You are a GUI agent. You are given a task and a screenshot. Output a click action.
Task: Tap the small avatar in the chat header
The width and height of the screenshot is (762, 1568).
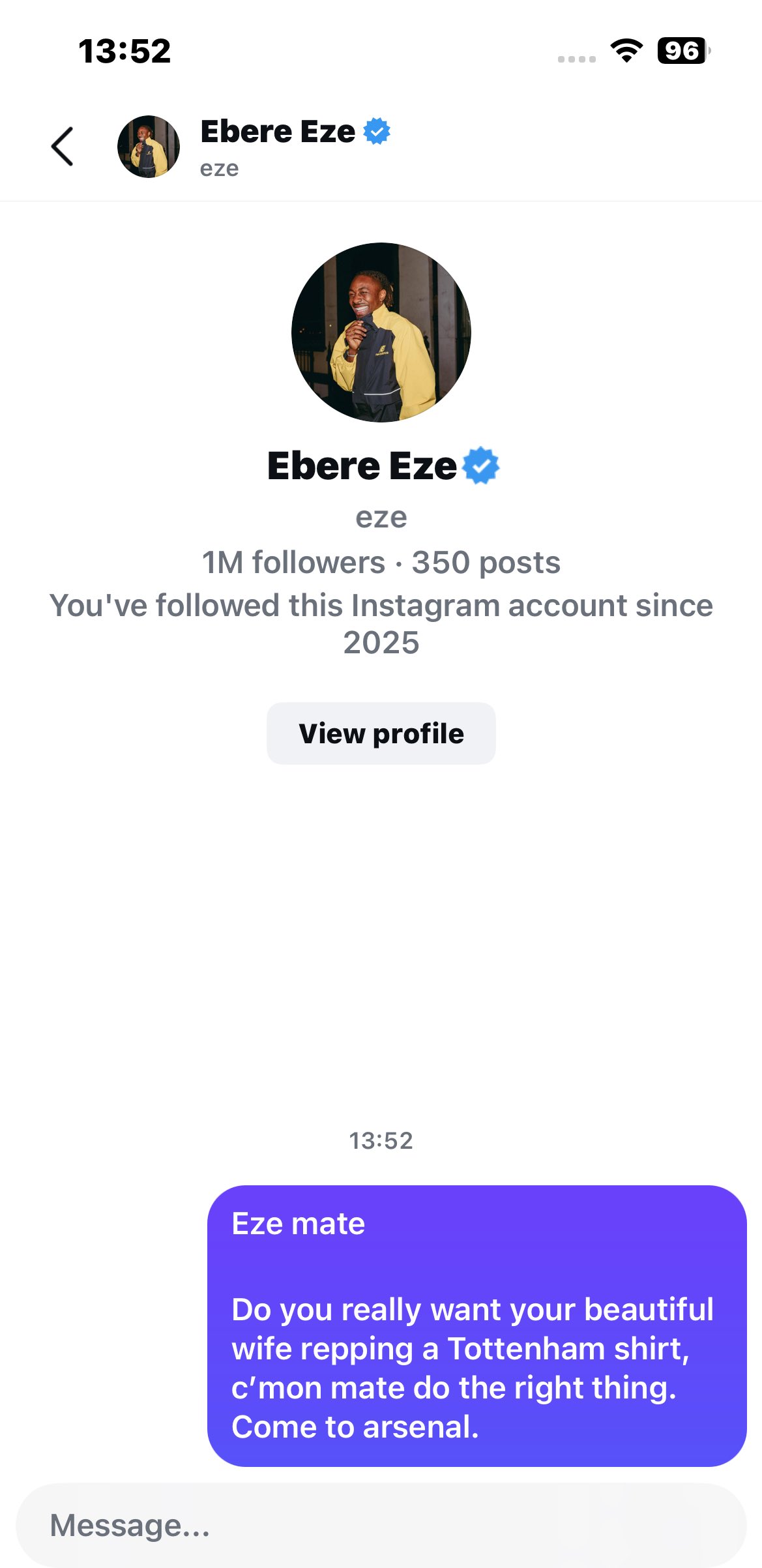point(149,147)
